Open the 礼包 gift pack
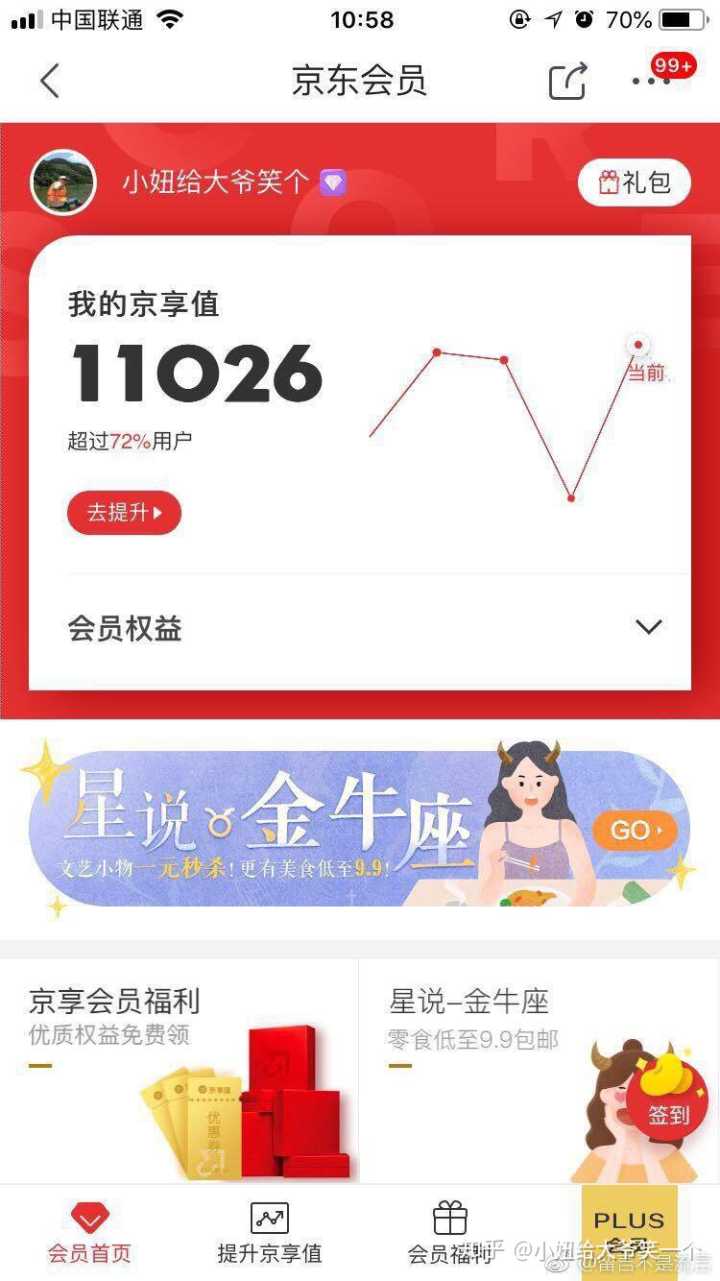720x1281 pixels. point(634,183)
